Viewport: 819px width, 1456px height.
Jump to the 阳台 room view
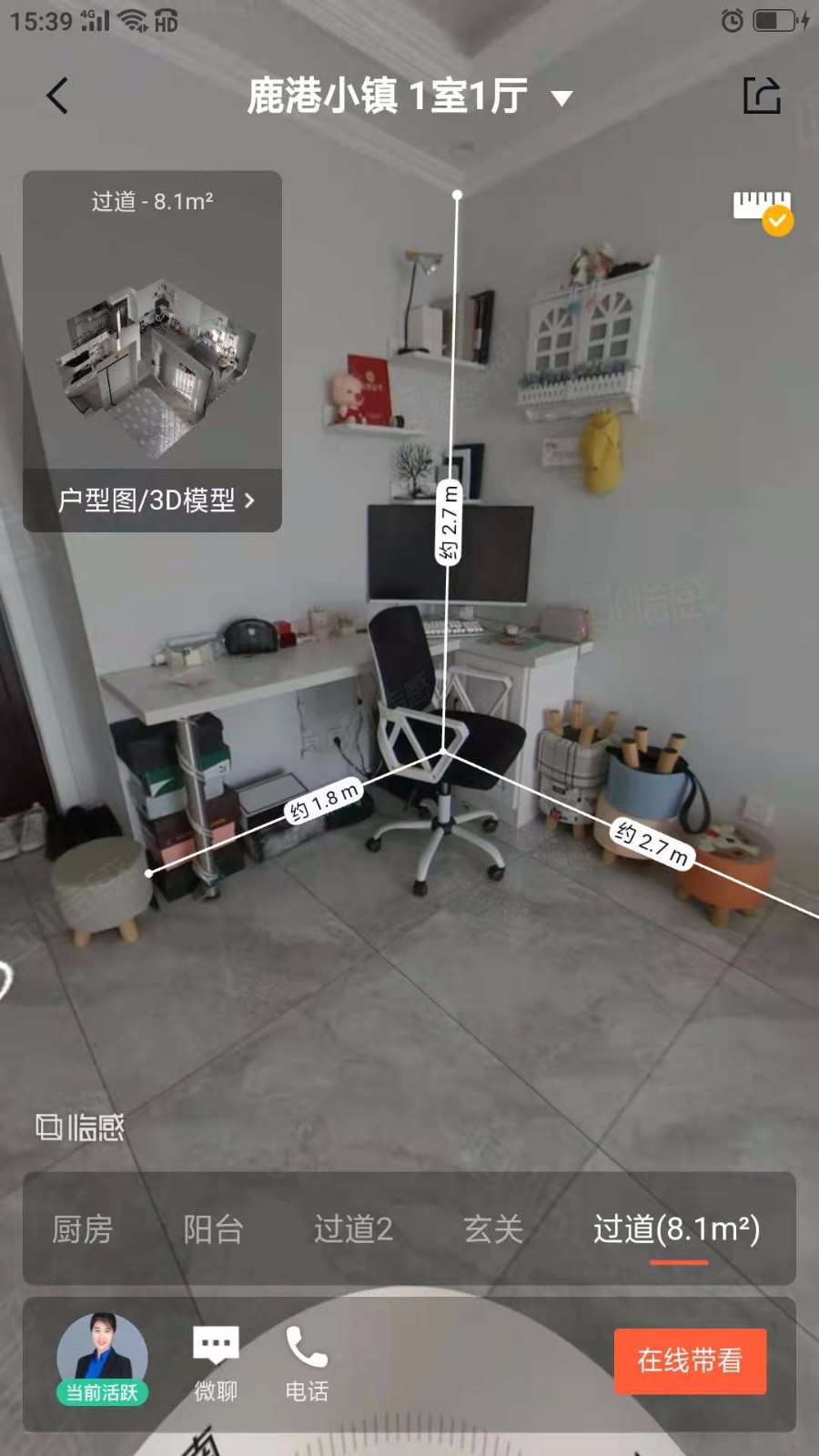[213, 1229]
